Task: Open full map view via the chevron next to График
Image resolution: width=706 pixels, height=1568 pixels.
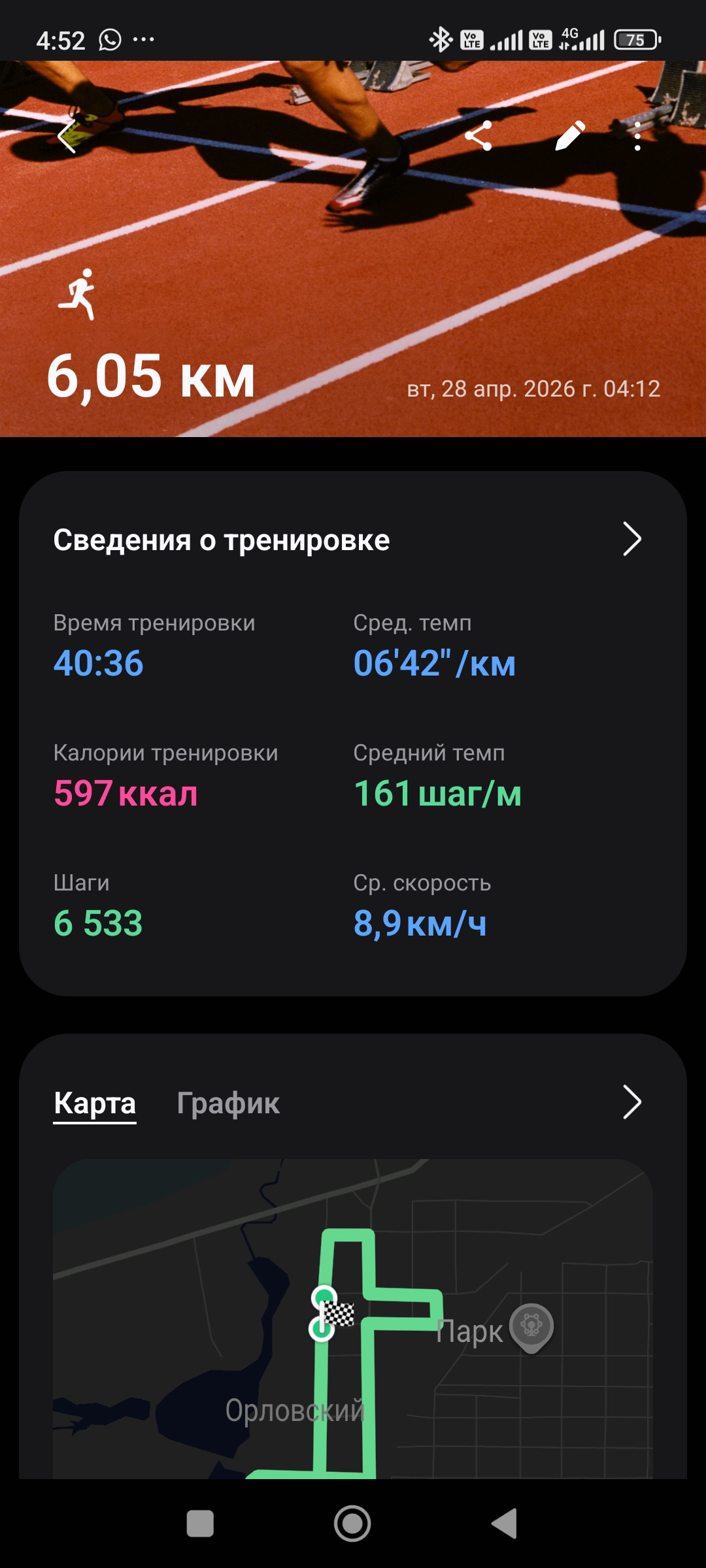Action: click(631, 1103)
